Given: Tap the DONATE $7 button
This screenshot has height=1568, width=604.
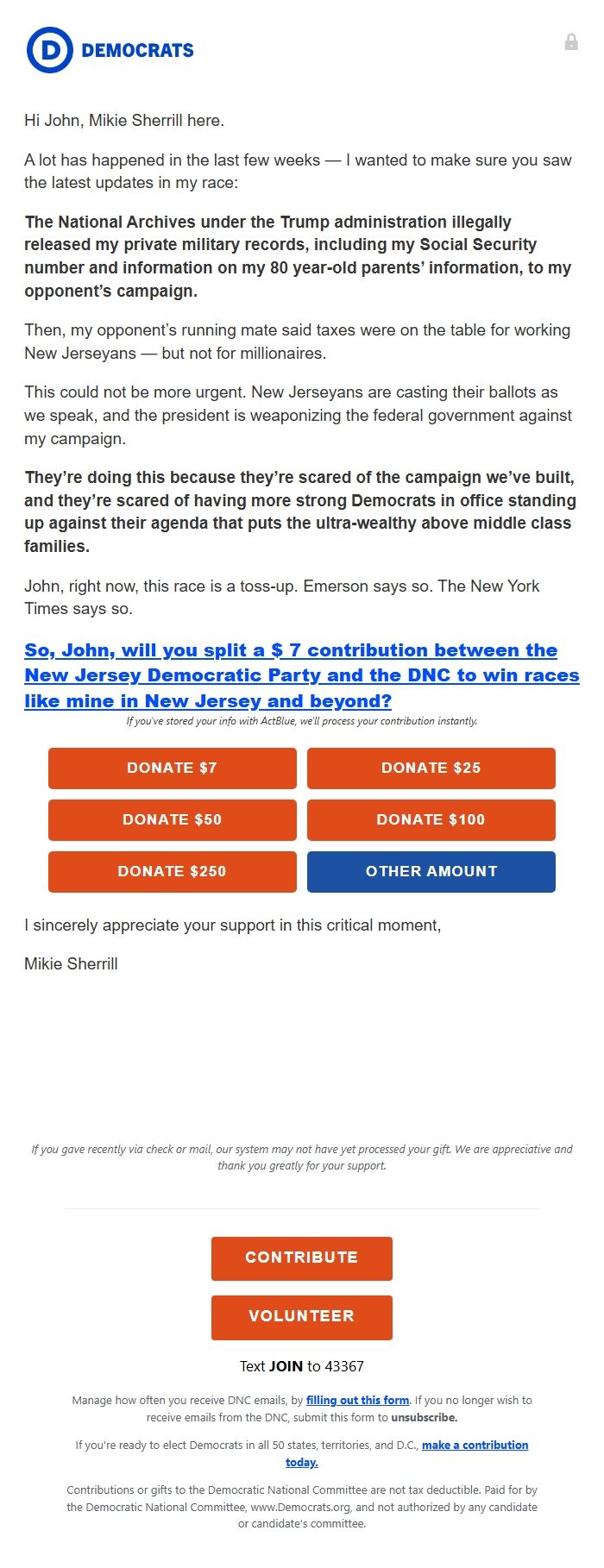Looking at the screenshot, I should (x=172, y=768).
